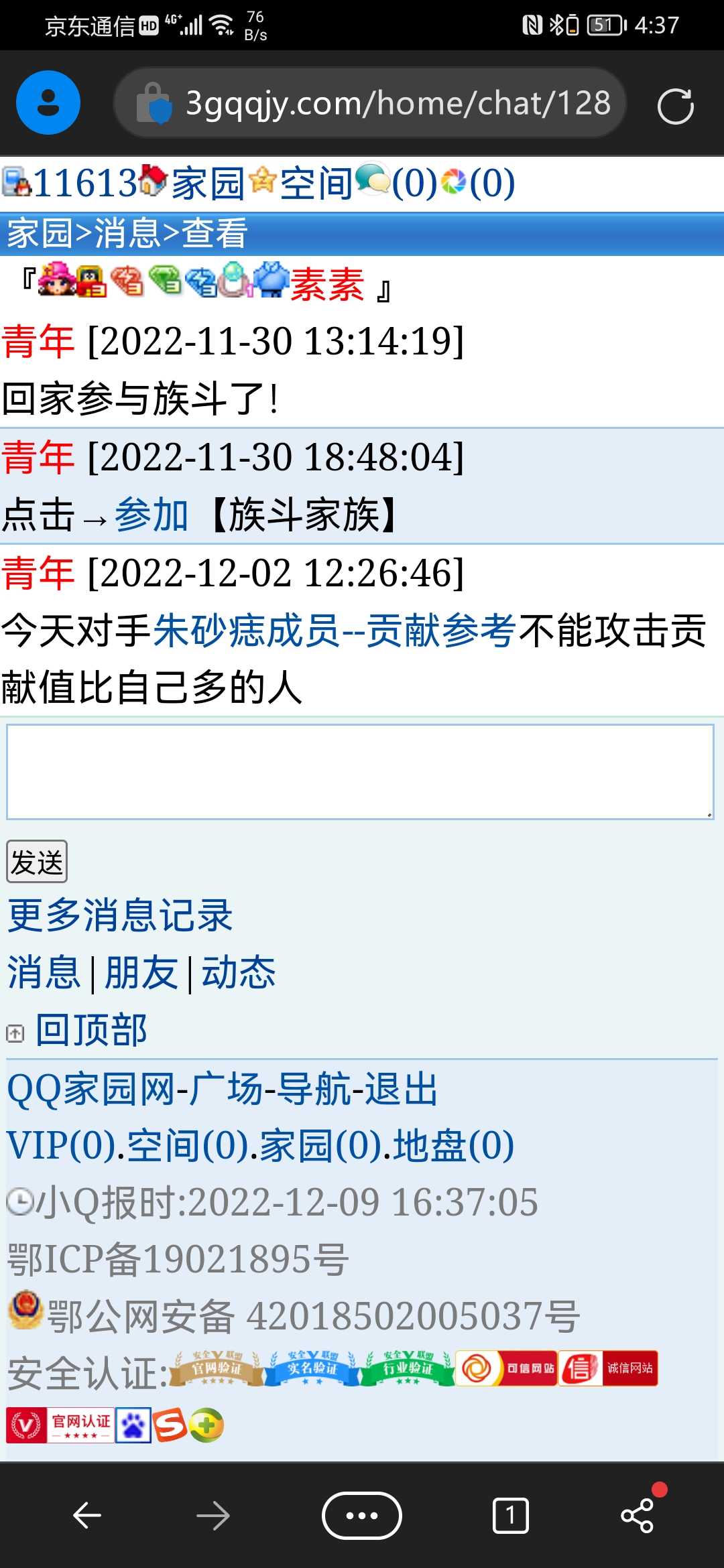Switch to the 朋友 section
This screenshot has width=724, height=1568.
139,974
